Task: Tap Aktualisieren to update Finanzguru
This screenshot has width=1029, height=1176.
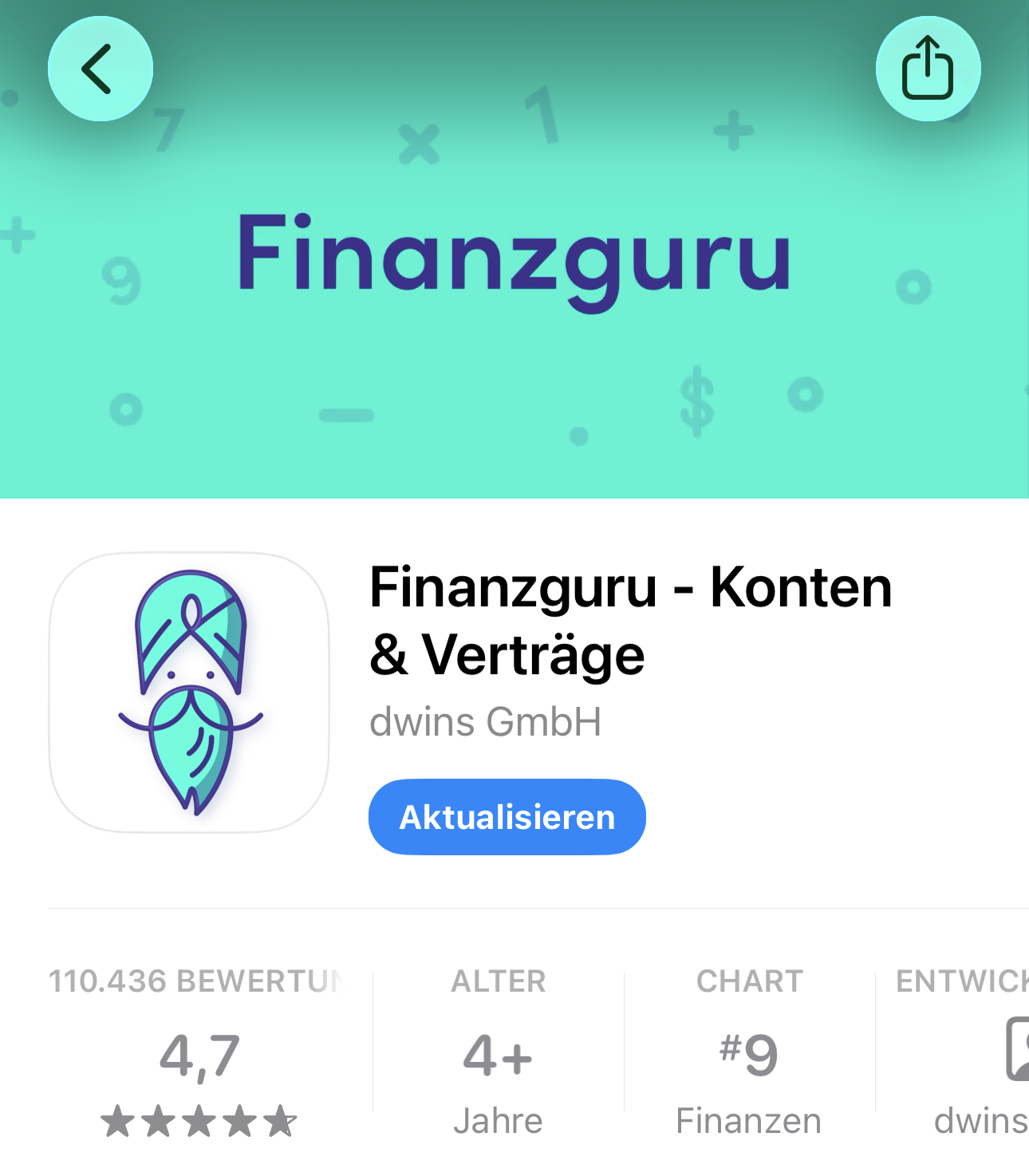Action: point(507,817)
